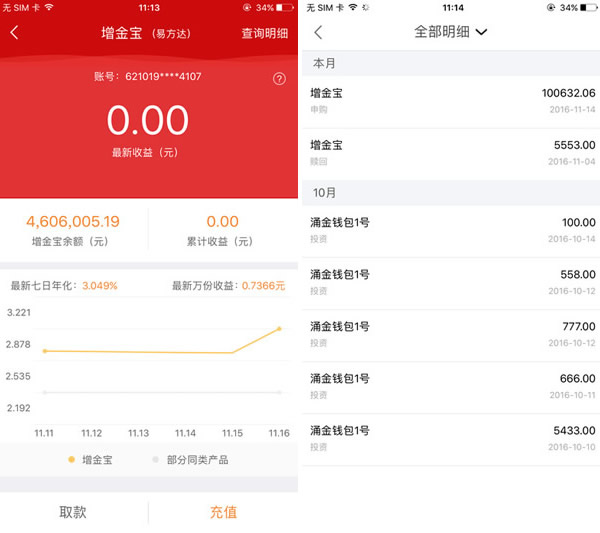Tap 充值 to top up

click(223, 512)
